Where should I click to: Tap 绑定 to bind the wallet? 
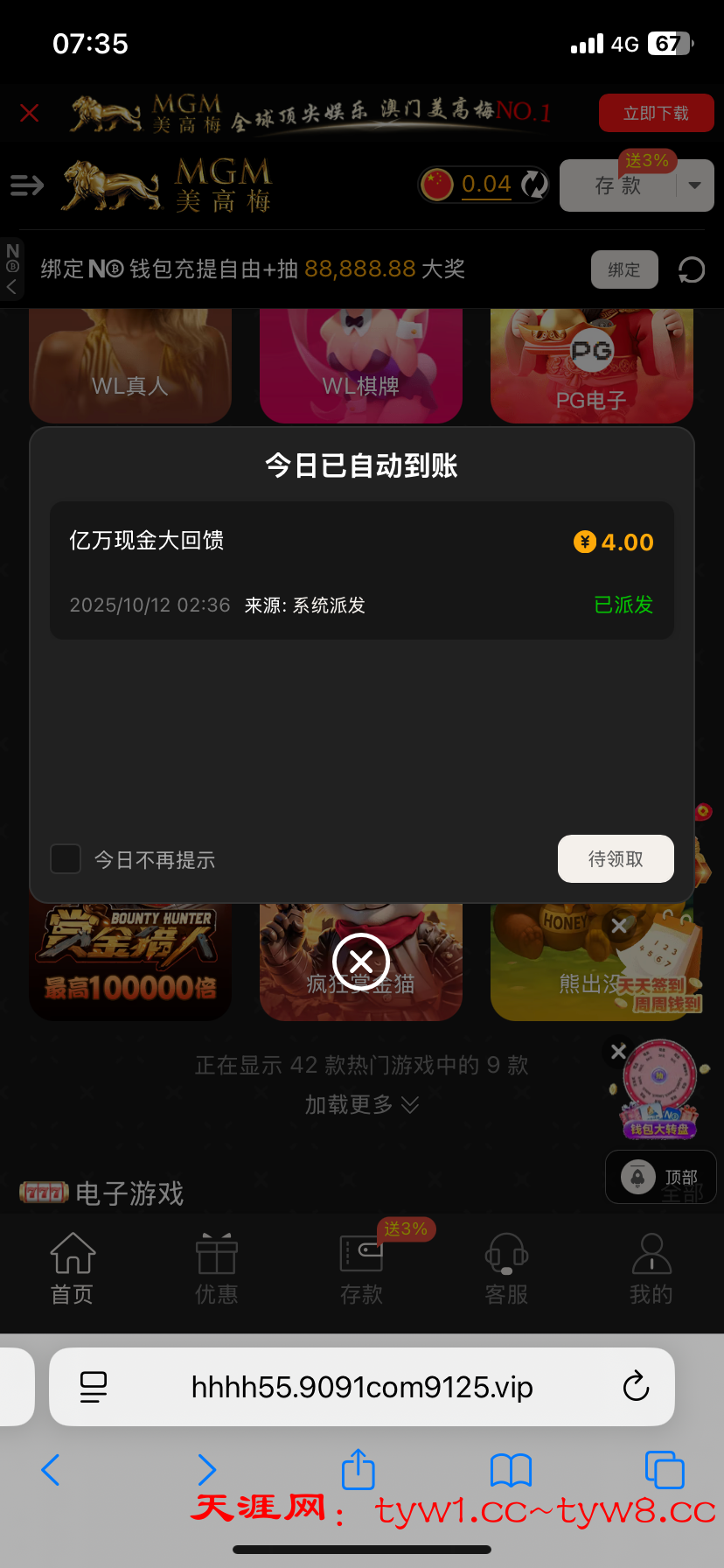click(623, 269)
